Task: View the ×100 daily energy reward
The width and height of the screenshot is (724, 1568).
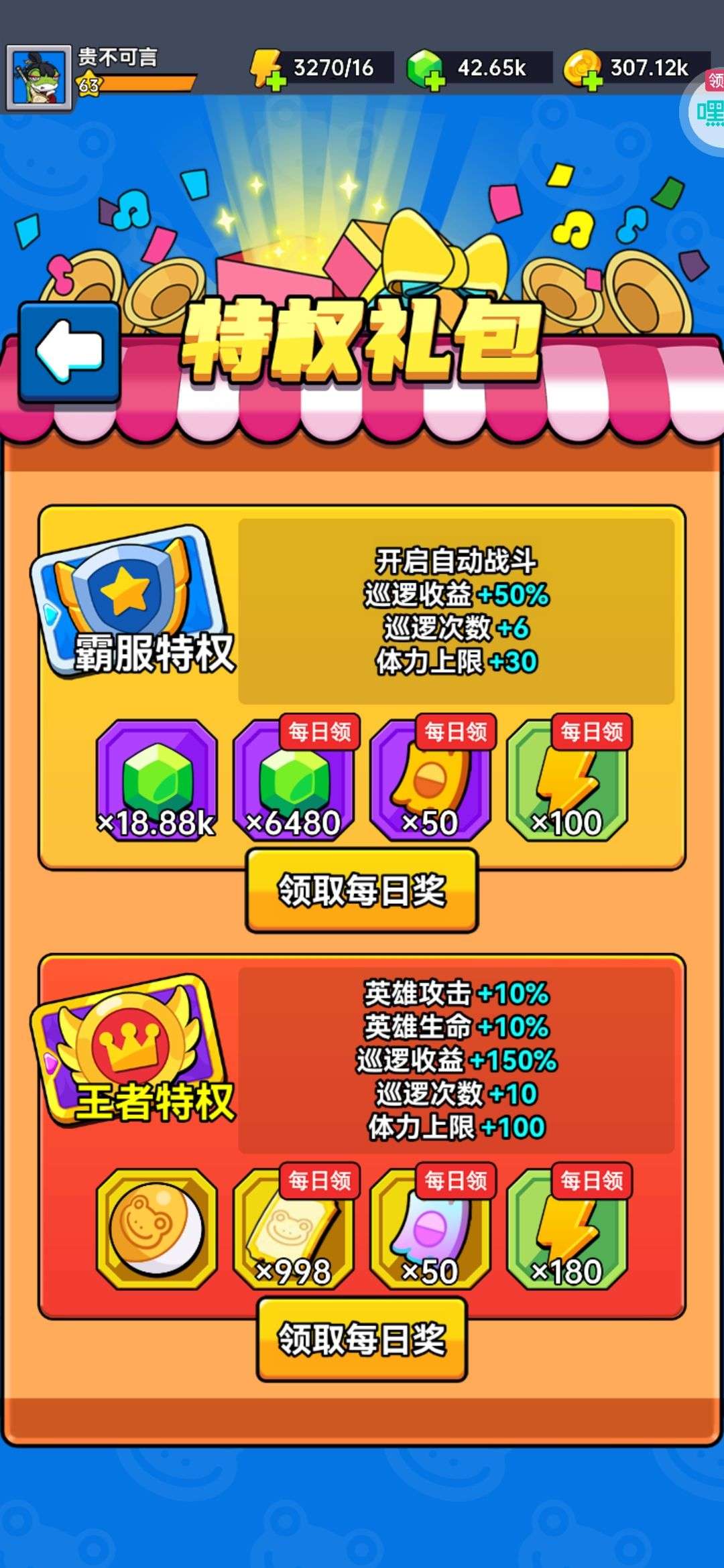Action: 567,781
